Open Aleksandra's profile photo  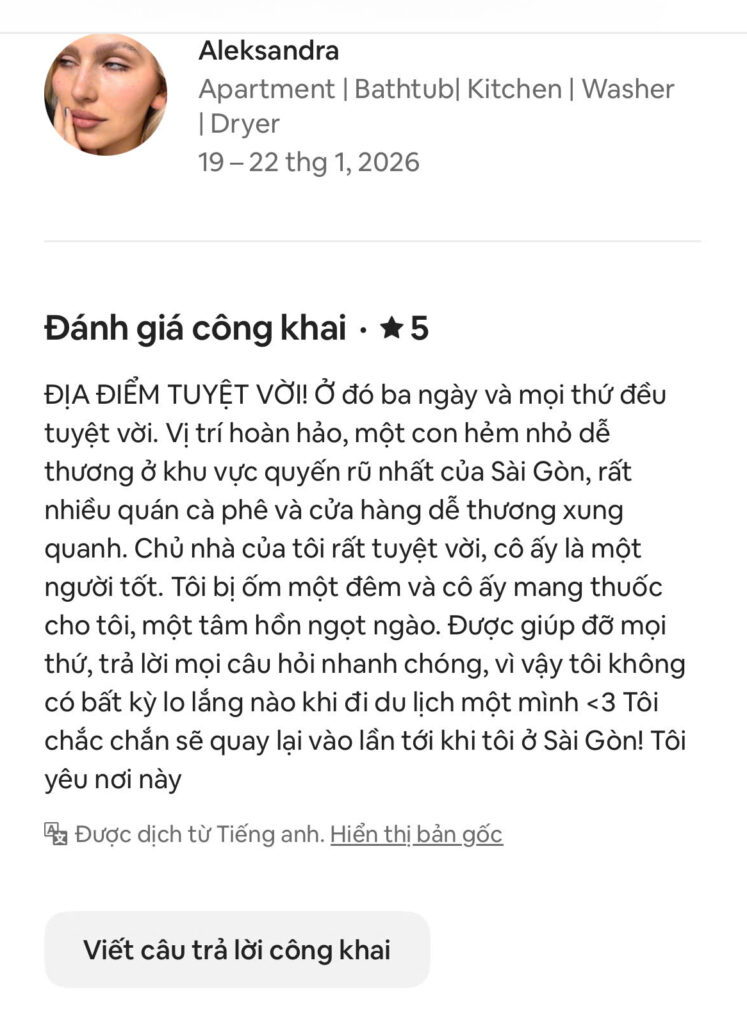tap(105, 94)
